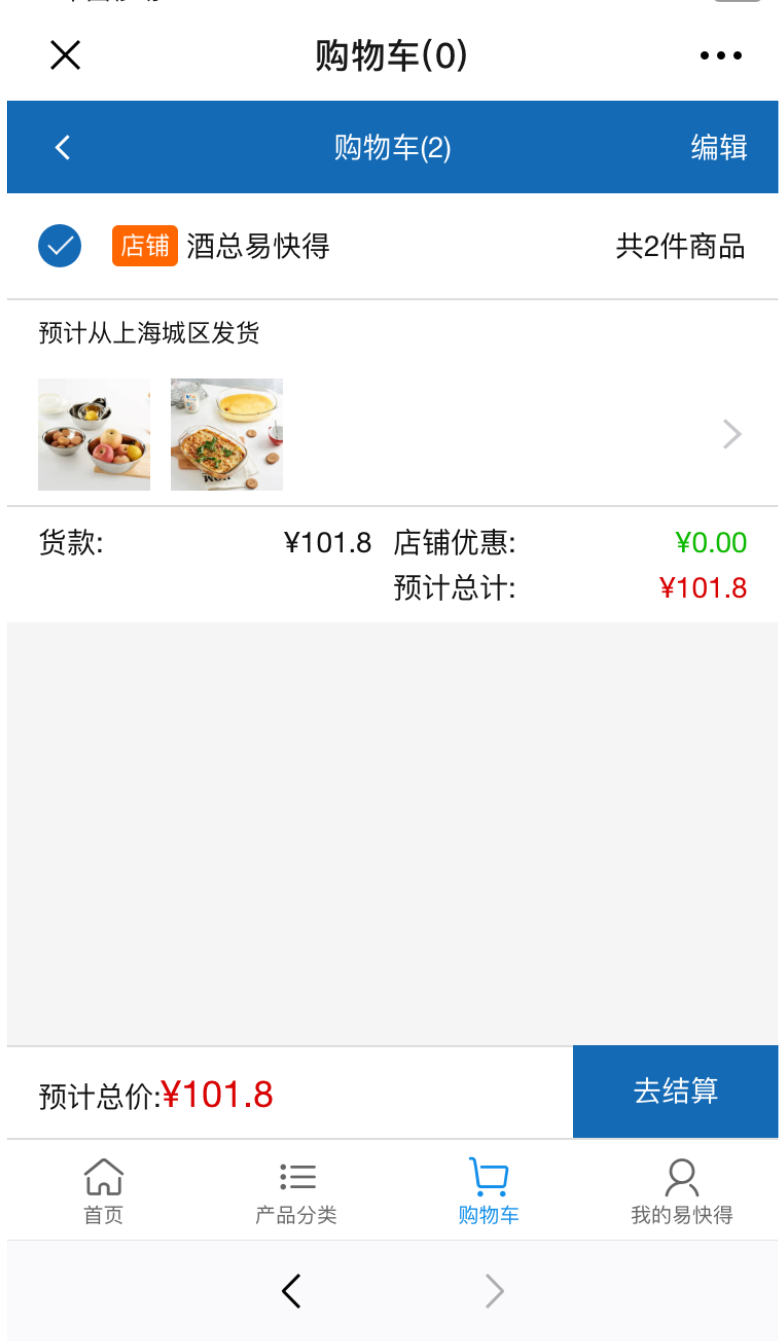Image resolution: width=780 pixels, height=1341 pixels.
Task: Click the 购物车 cart icon in bottom bar
Action: [x=487, y=1188]
